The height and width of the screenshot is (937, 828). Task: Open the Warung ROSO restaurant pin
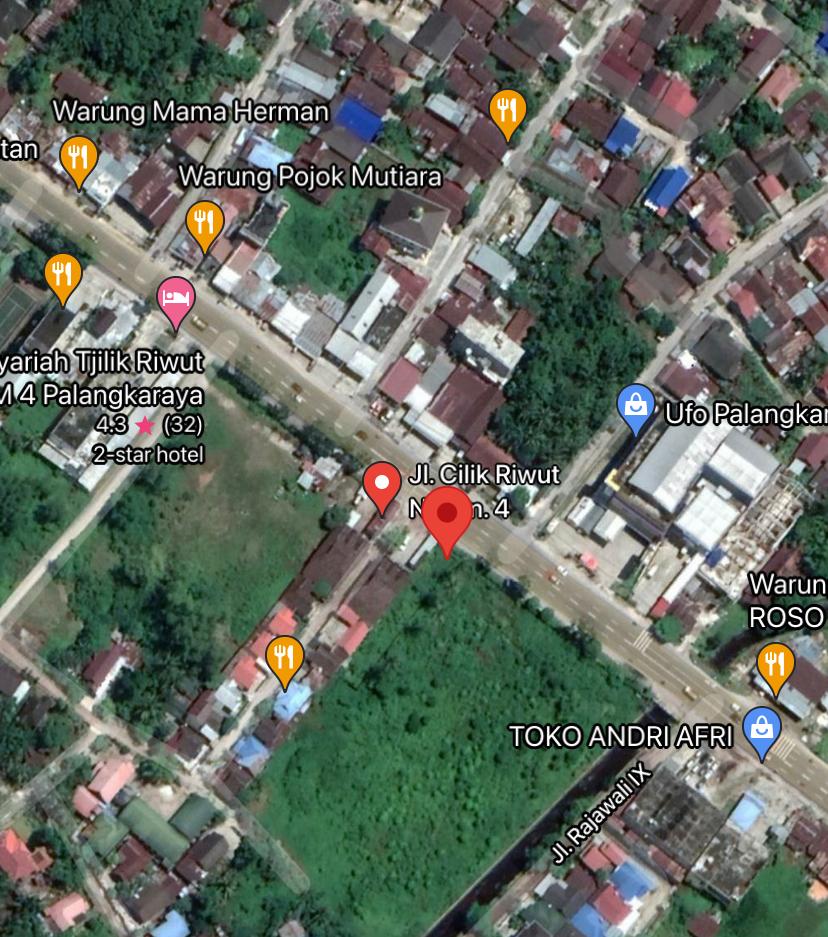(775, 664)
